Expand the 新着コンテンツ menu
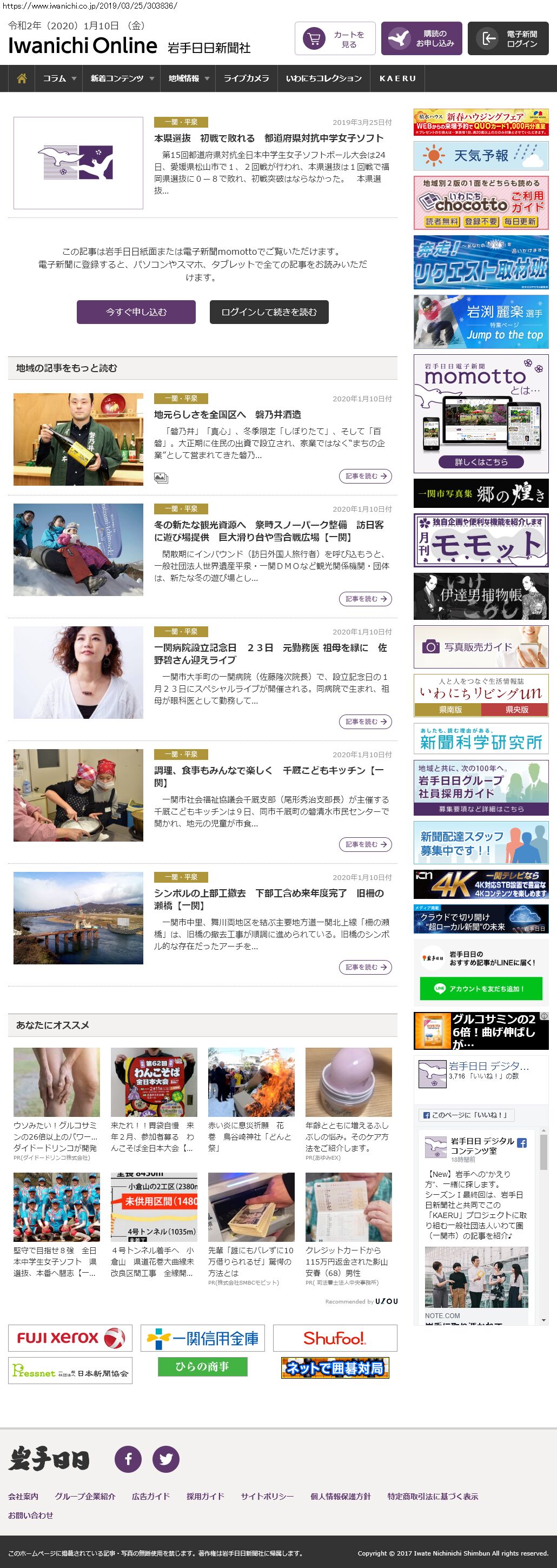The image size is (557, 1568). click(122, 78)
